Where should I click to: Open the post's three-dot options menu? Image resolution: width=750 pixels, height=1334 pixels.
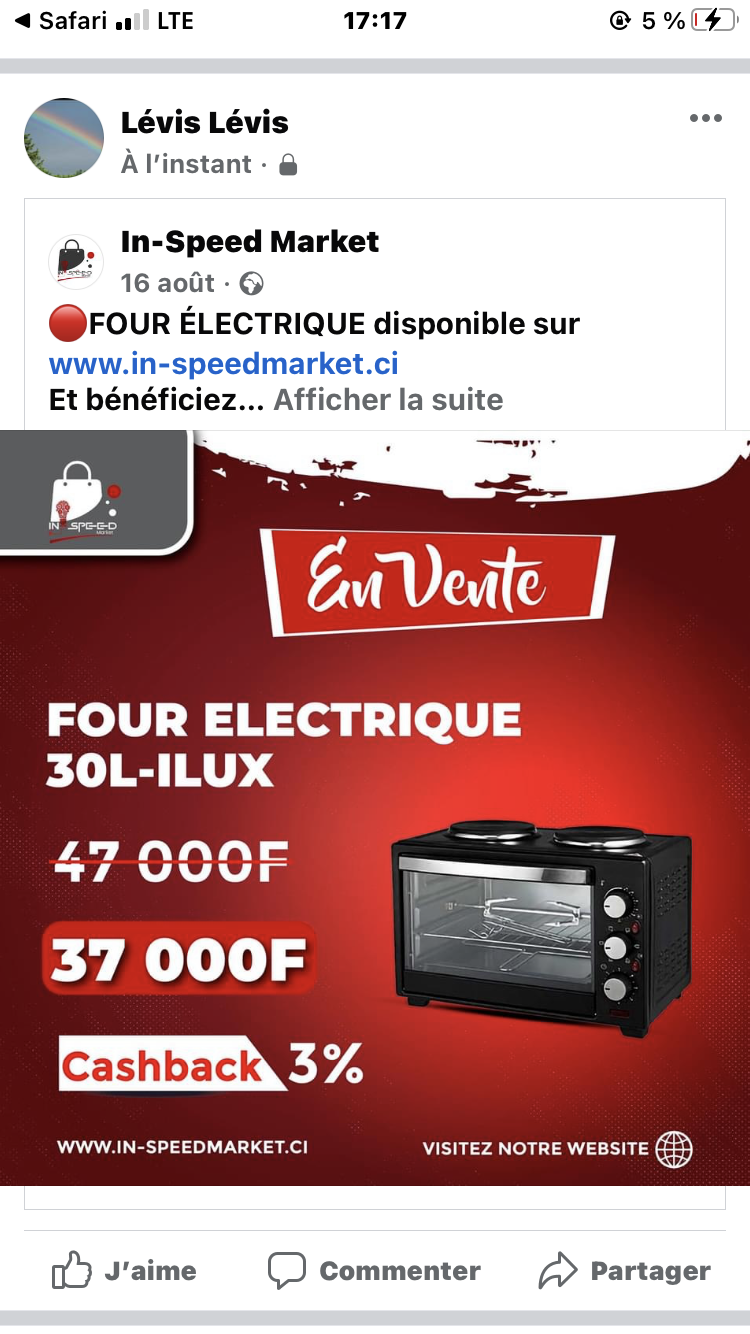pos(705,119)
